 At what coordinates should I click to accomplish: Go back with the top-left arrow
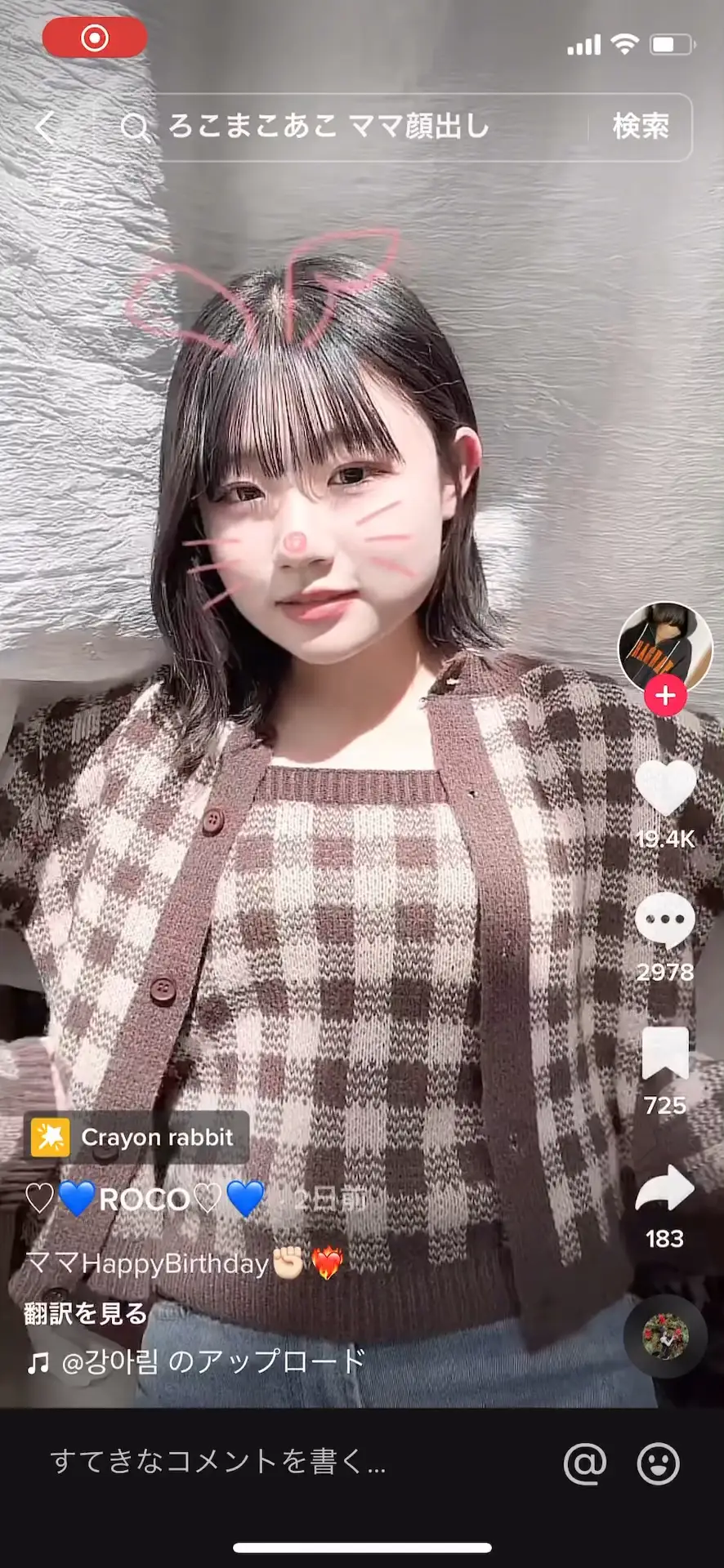pos(46,127)
